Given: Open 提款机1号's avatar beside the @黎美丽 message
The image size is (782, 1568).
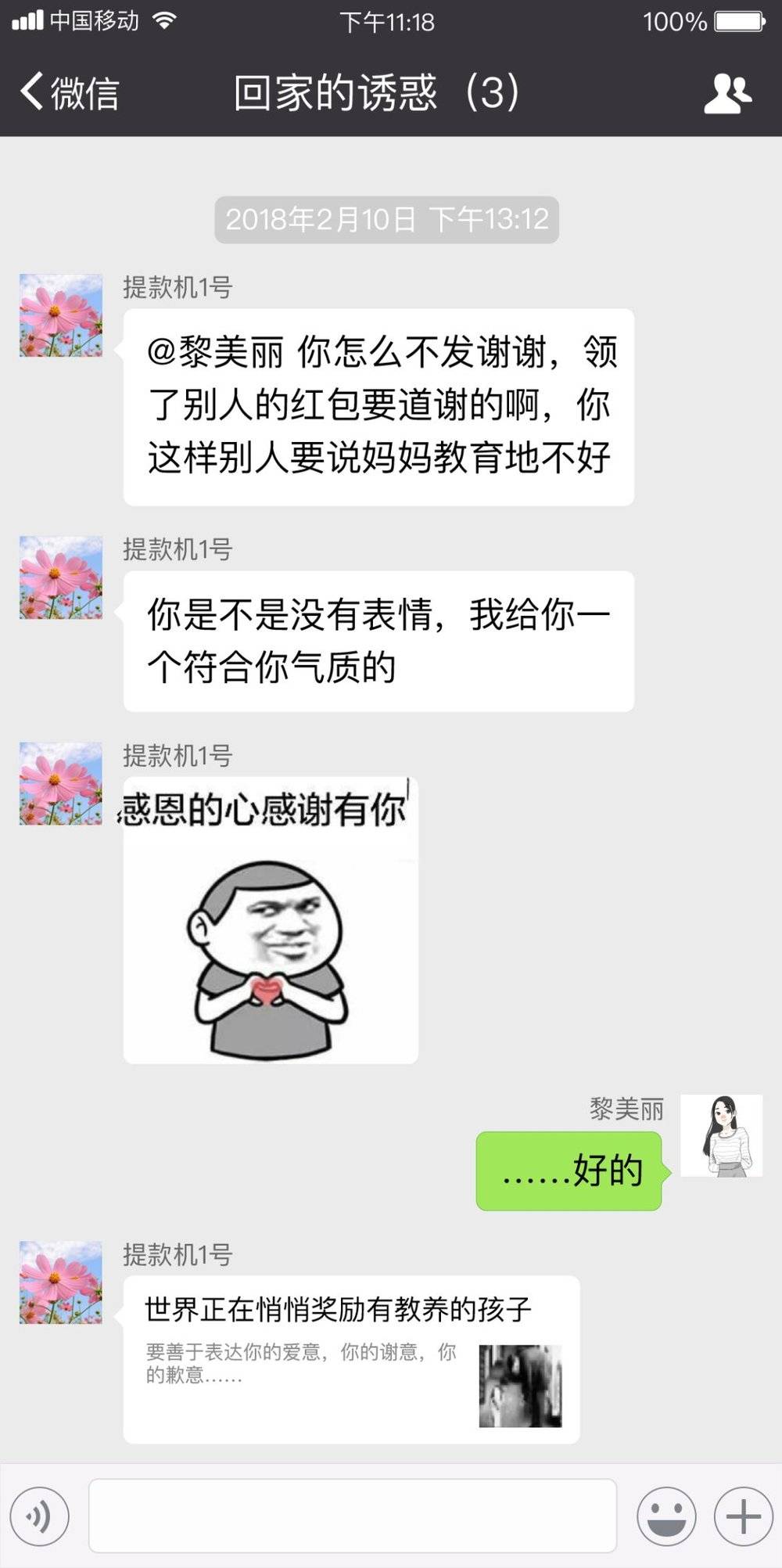Looking at the screenshot, I should click(x=61, y=315).
